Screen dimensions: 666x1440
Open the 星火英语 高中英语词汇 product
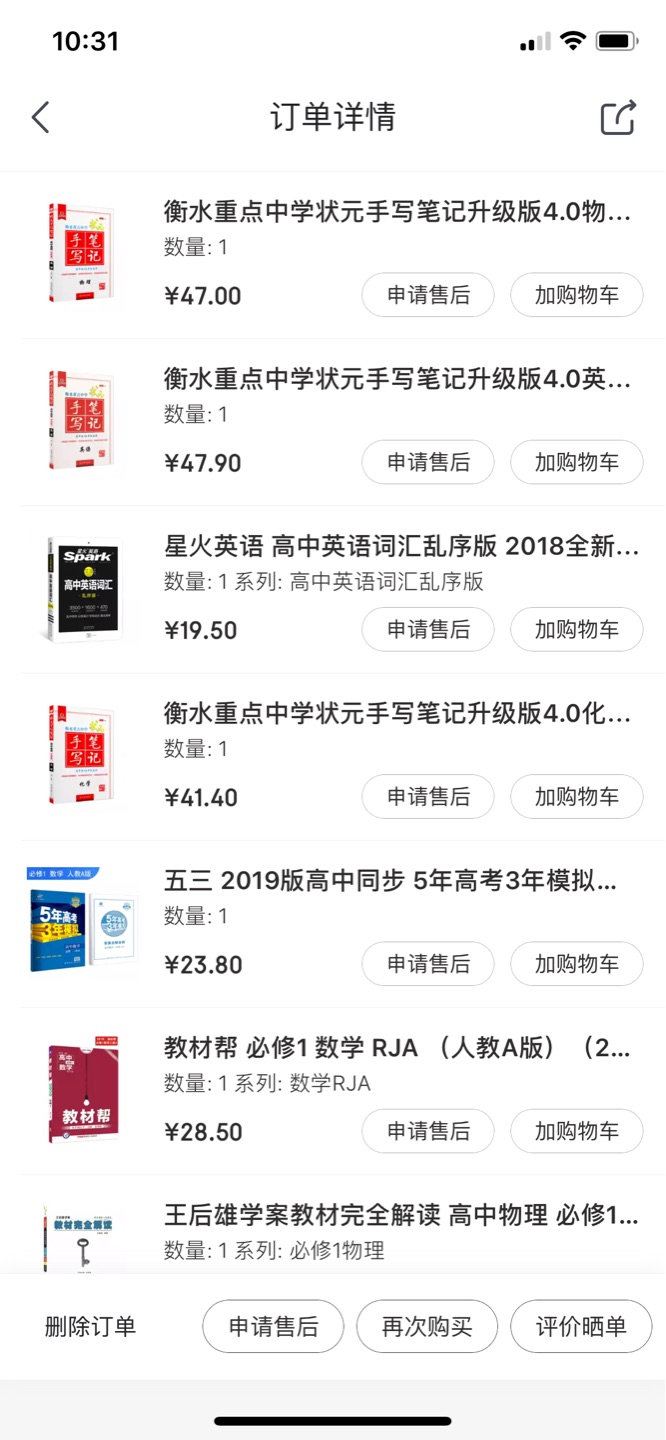400,547
